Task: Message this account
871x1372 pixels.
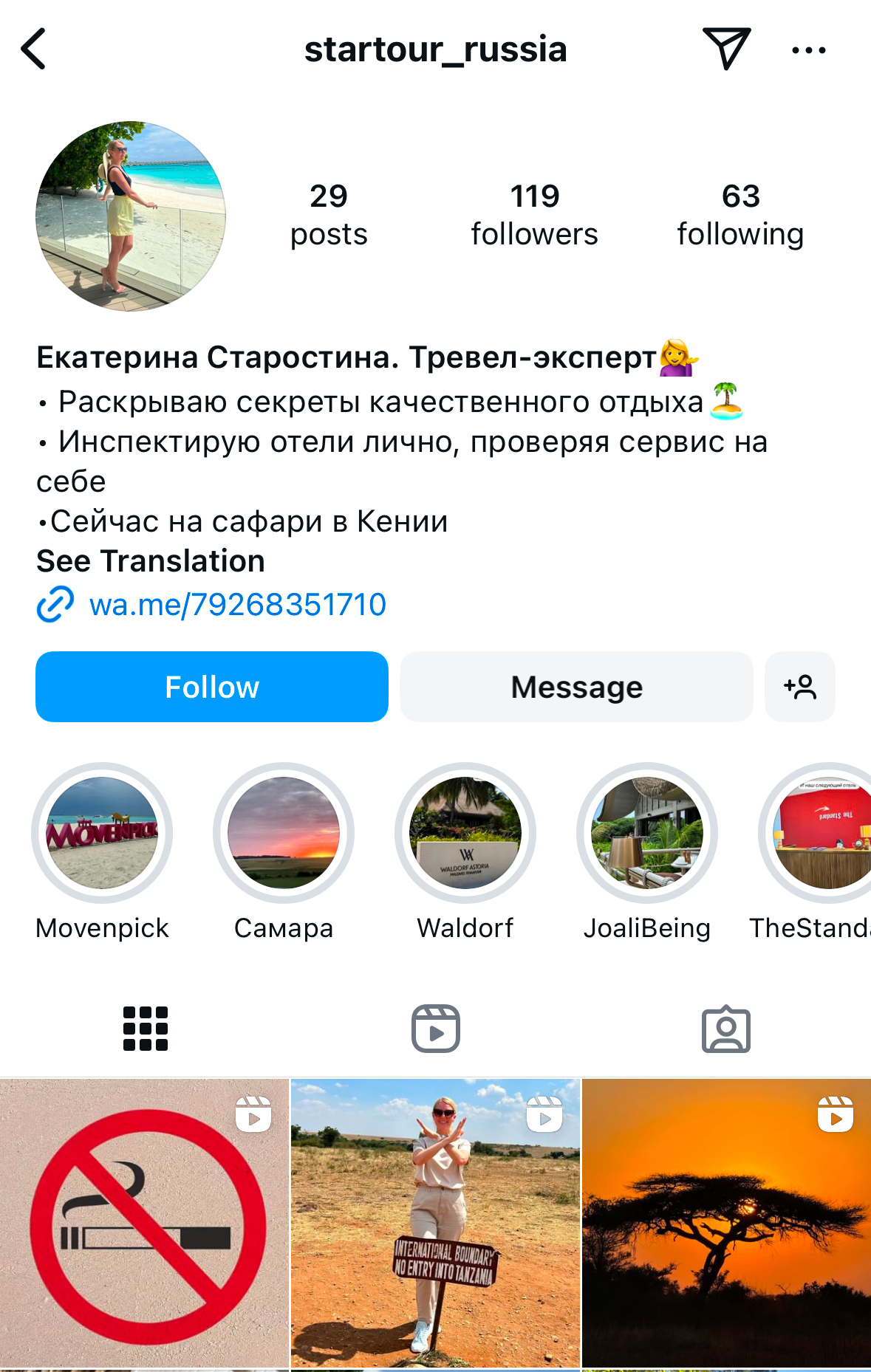Action: pyautogui.click(x=576, y=687)
